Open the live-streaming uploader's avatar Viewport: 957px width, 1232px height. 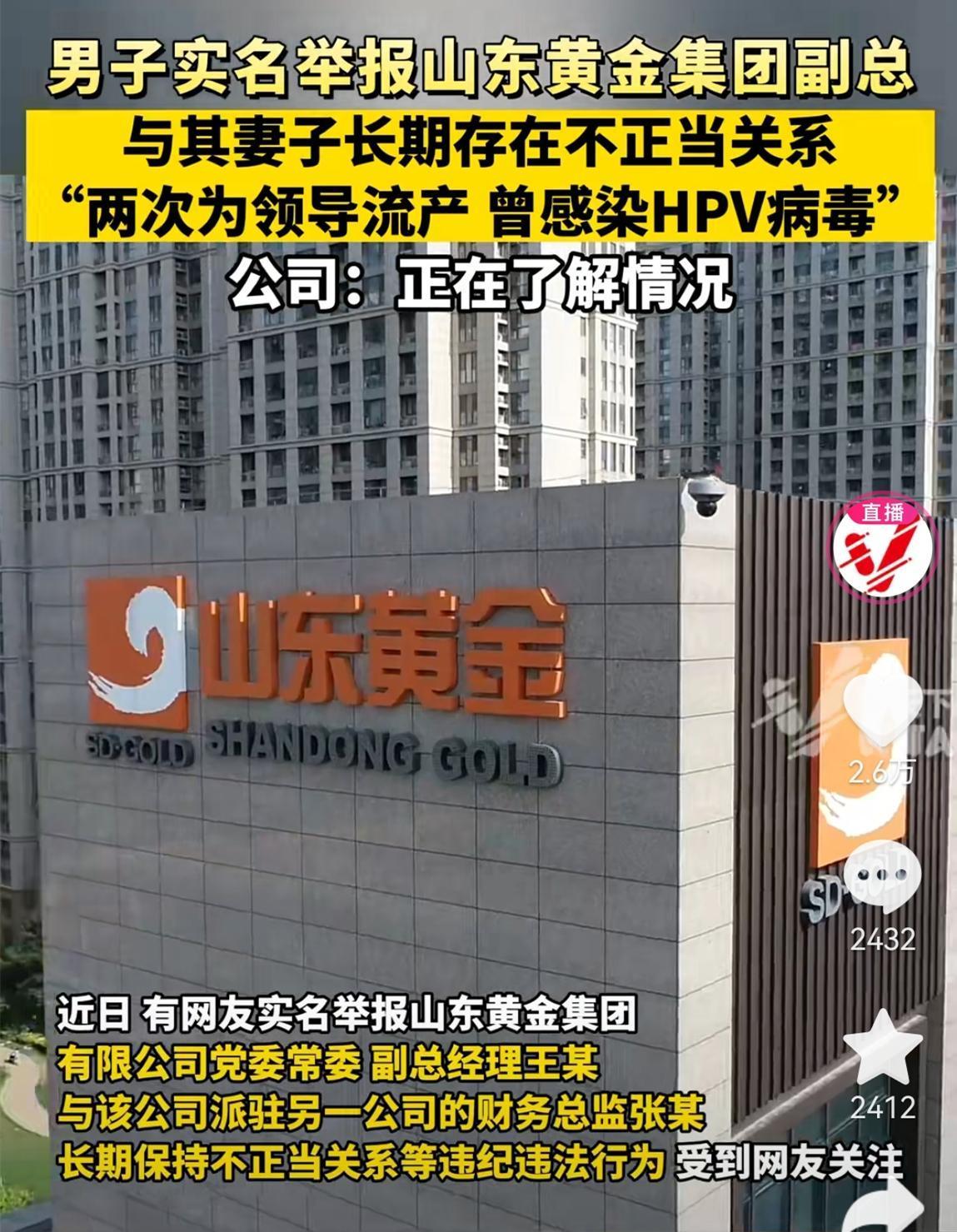coord(882,551)
